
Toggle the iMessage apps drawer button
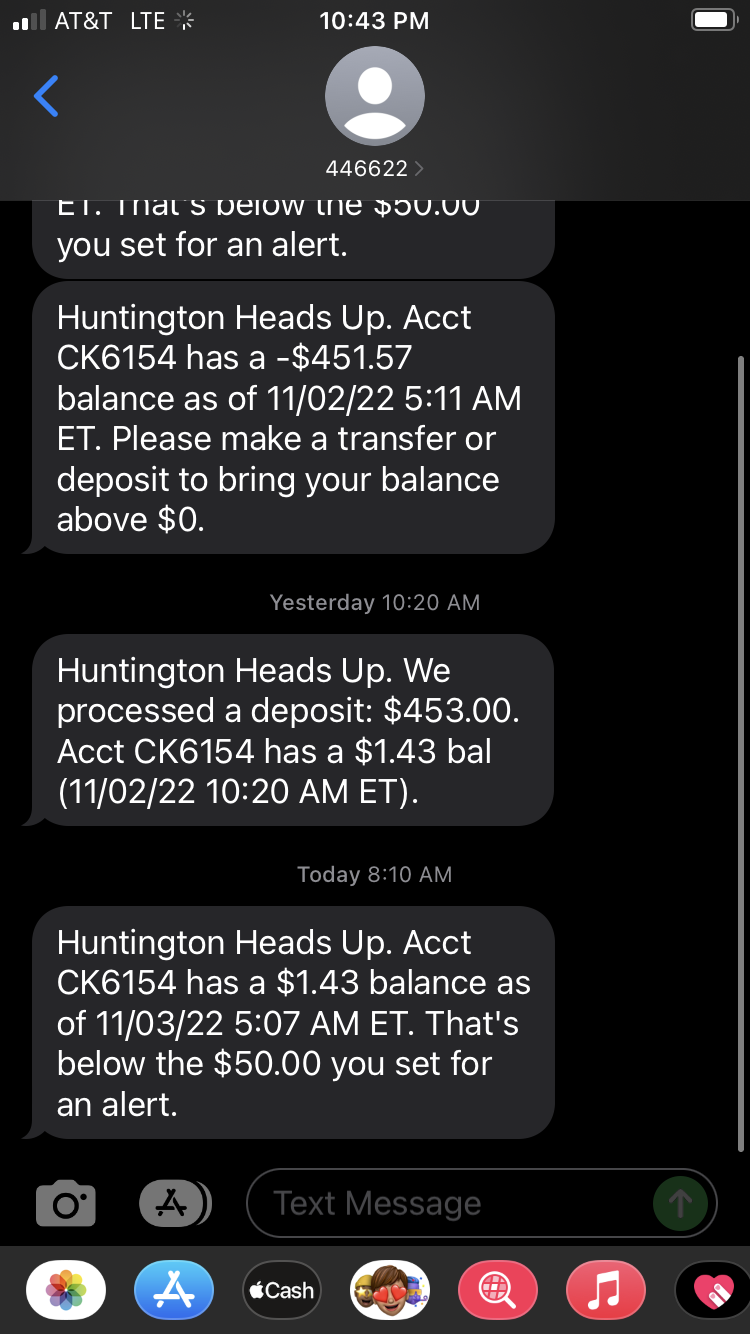click(174, 1203)
